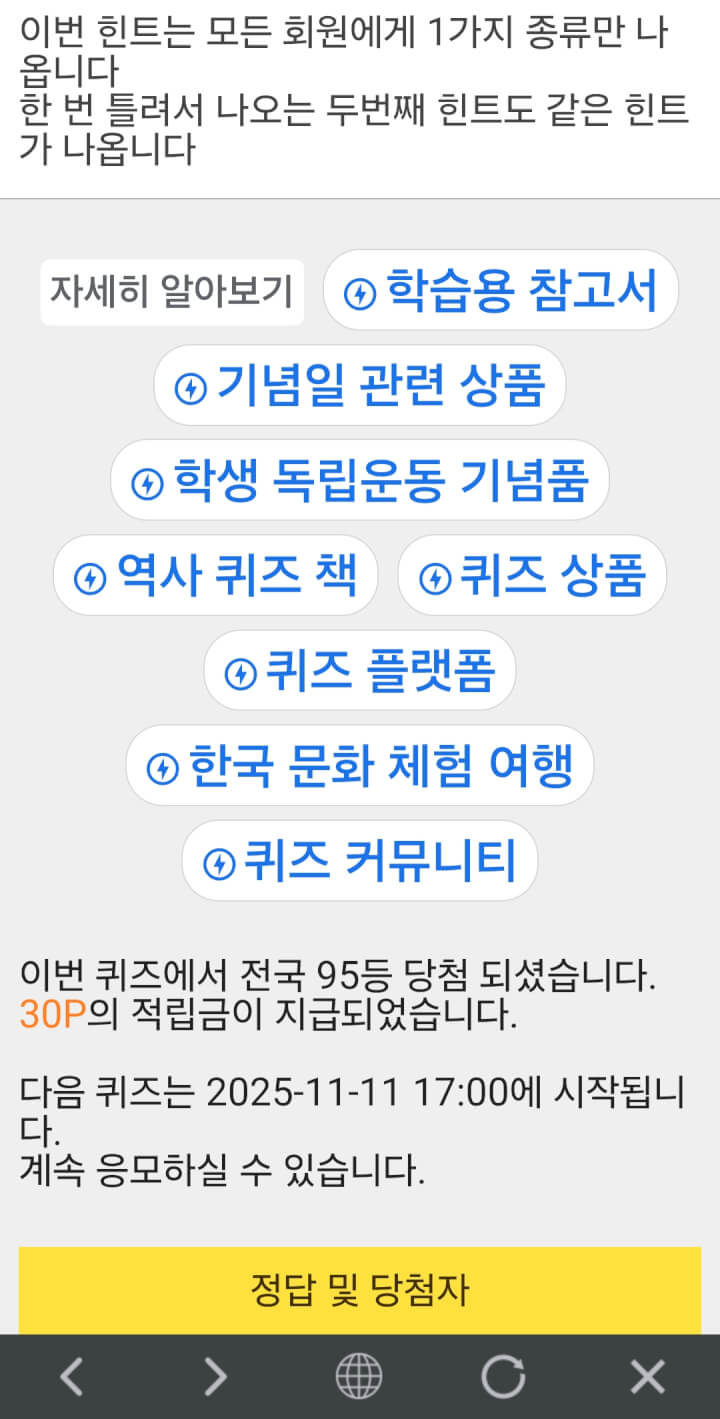The width and height of the screenshot is (720, 1419).
Task: Select the 기념일 관련 상품 chip
Action: click(360, 386)
